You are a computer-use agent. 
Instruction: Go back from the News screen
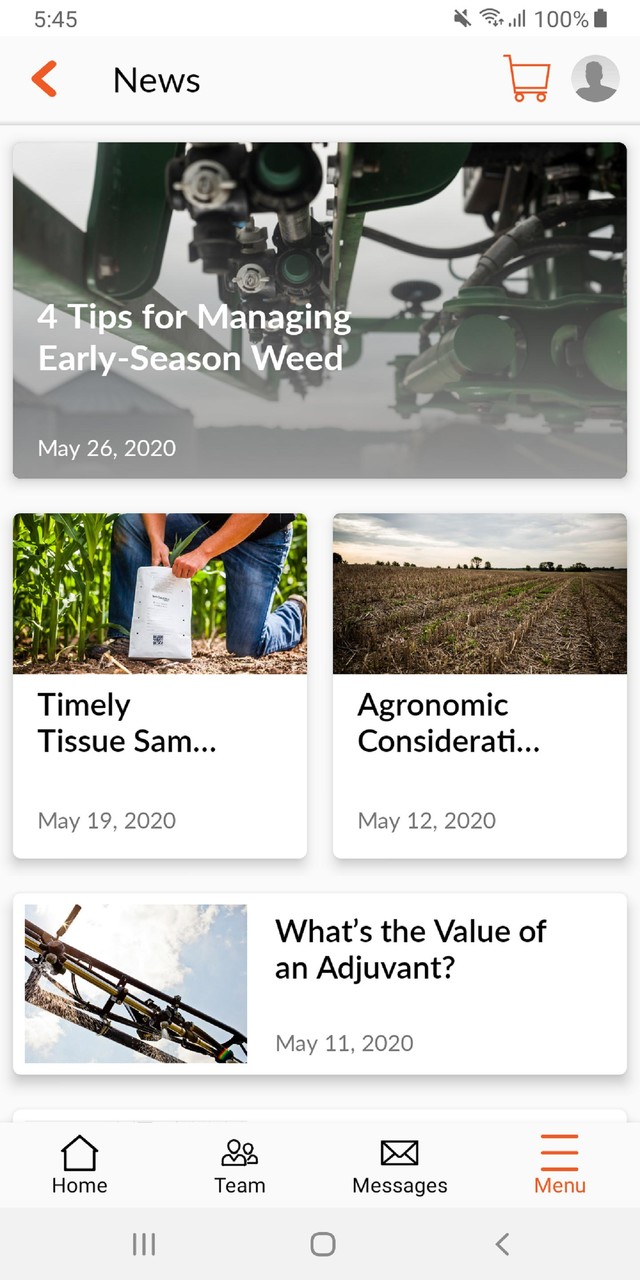(44, 79)
